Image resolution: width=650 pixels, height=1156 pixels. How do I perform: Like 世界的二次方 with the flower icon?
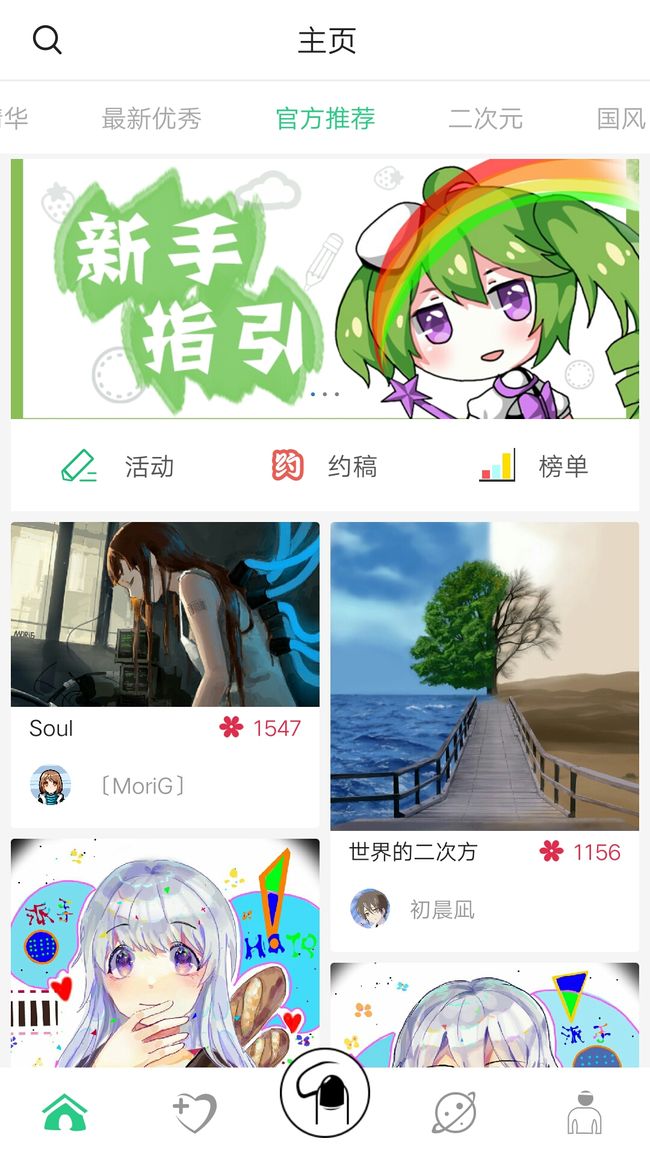[x=551, y=852]
